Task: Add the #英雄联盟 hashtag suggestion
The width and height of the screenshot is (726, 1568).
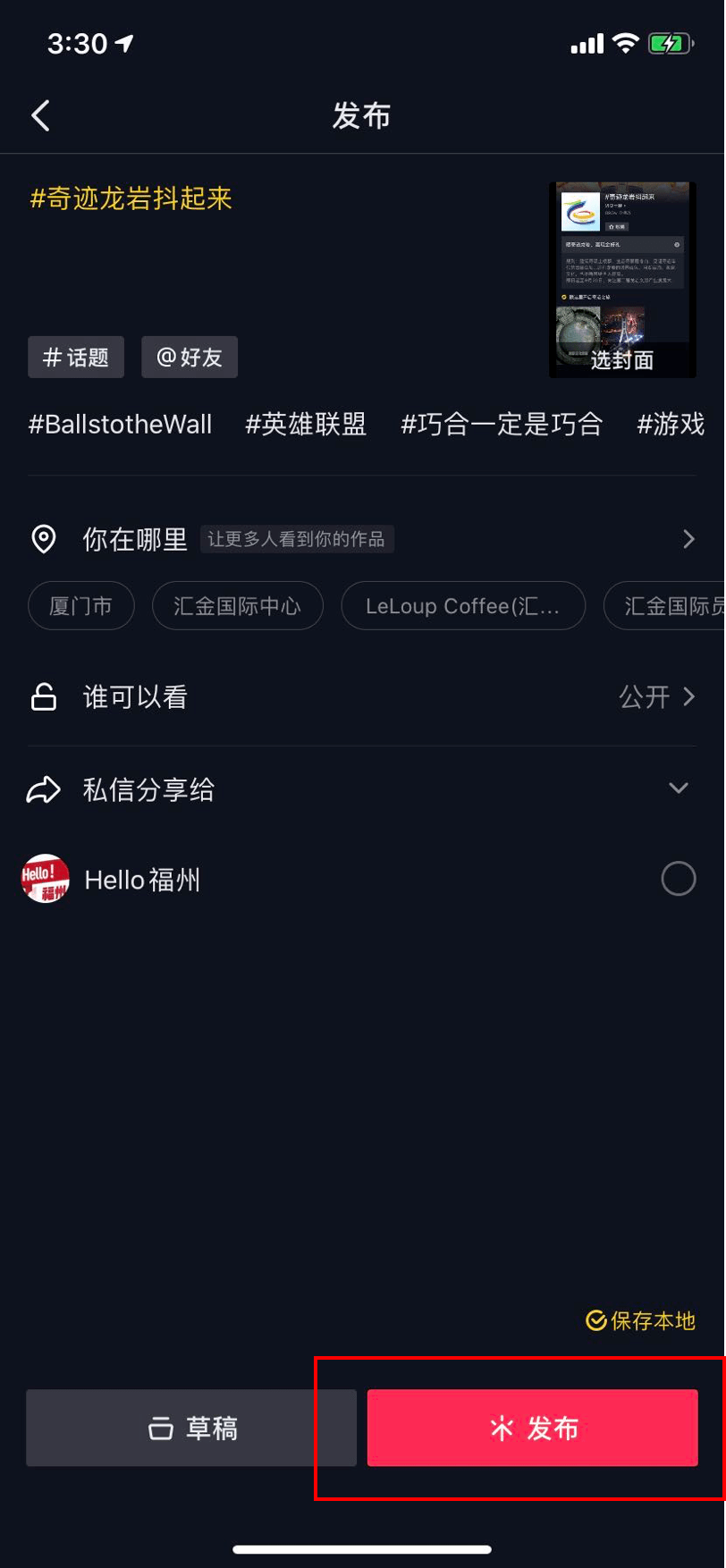Action: pyautogui.click(x=306, y=424)
